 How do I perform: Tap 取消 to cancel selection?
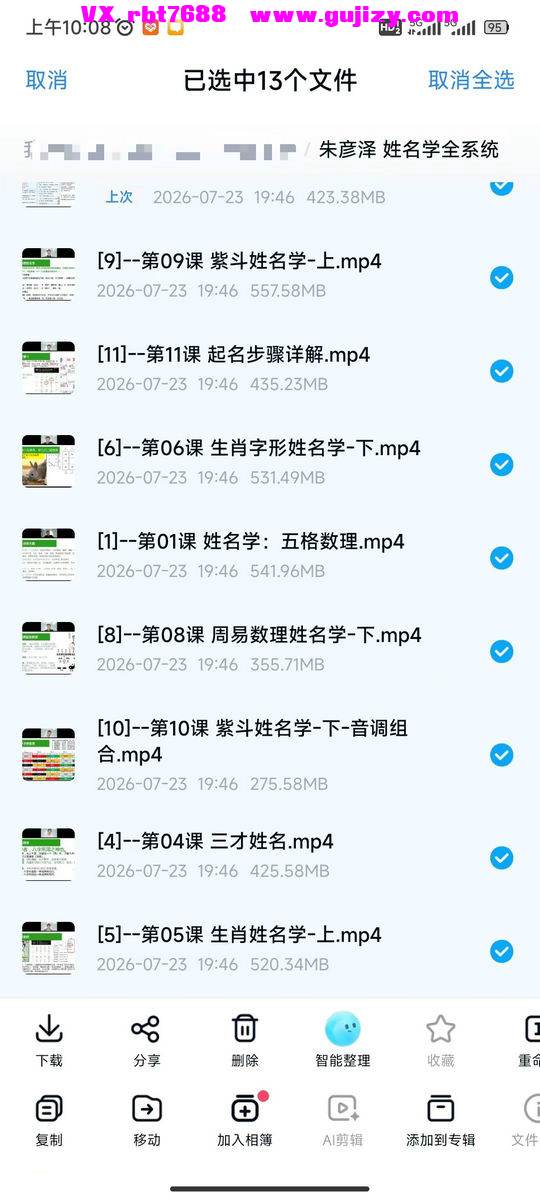click(x=46, y=80)
